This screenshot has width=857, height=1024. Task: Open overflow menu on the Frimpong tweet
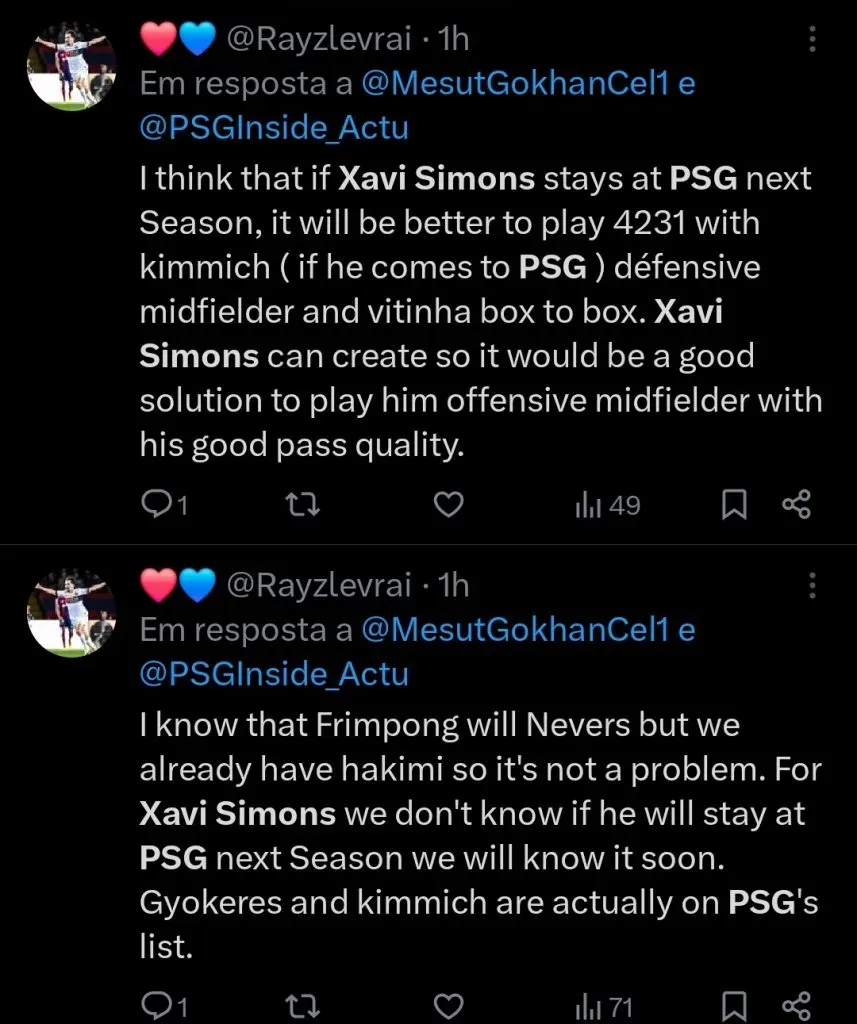(x=812, y=585)
